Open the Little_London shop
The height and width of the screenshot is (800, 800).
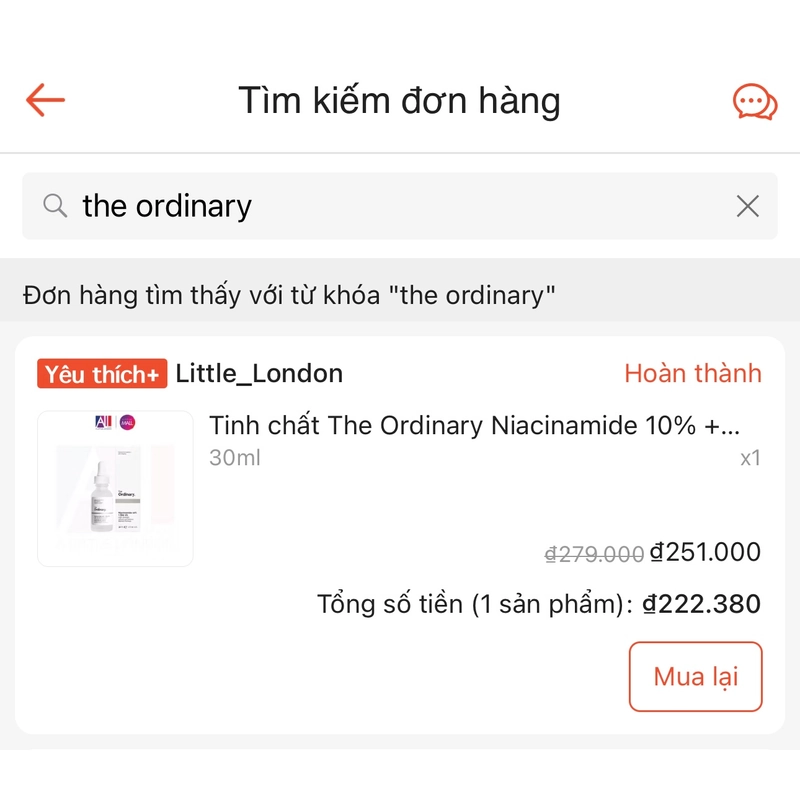coord(259,374)
